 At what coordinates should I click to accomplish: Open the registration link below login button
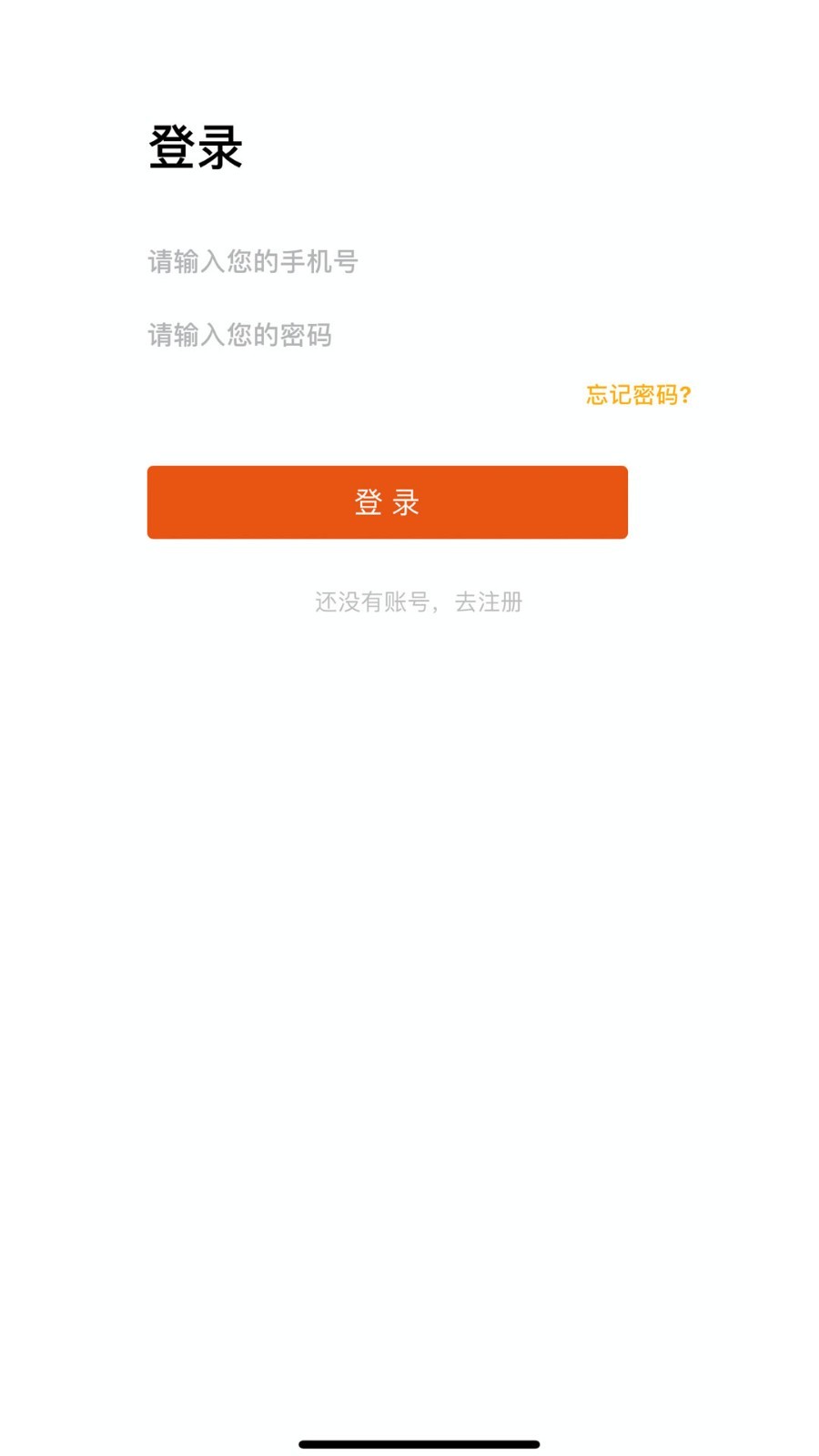(x=489, y=601)
